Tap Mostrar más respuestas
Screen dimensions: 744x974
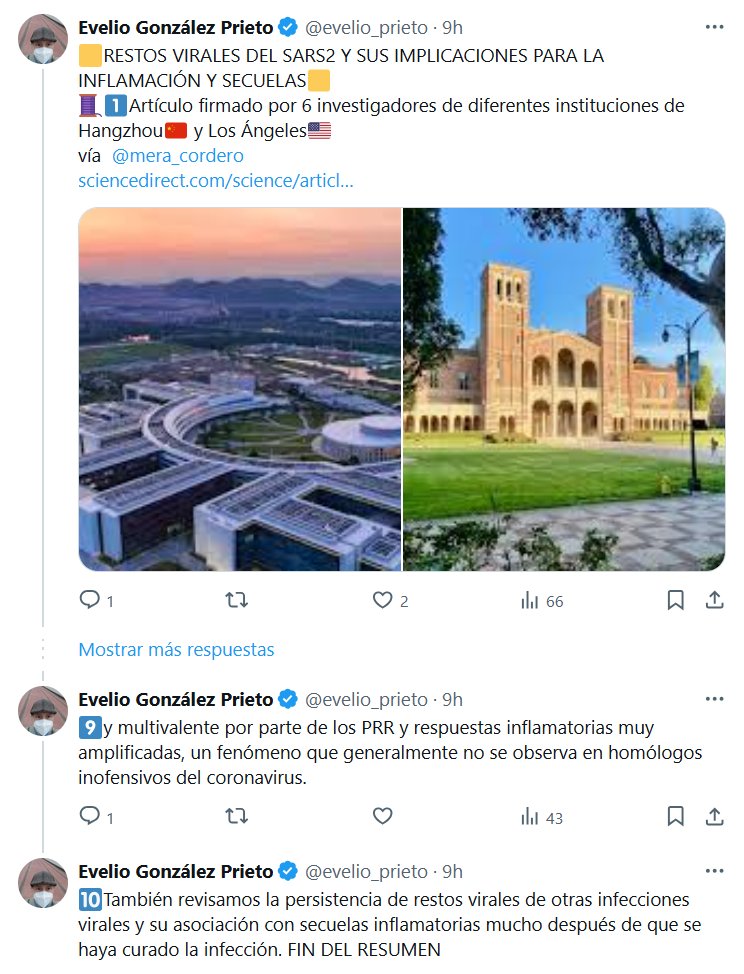pos(176,649)
